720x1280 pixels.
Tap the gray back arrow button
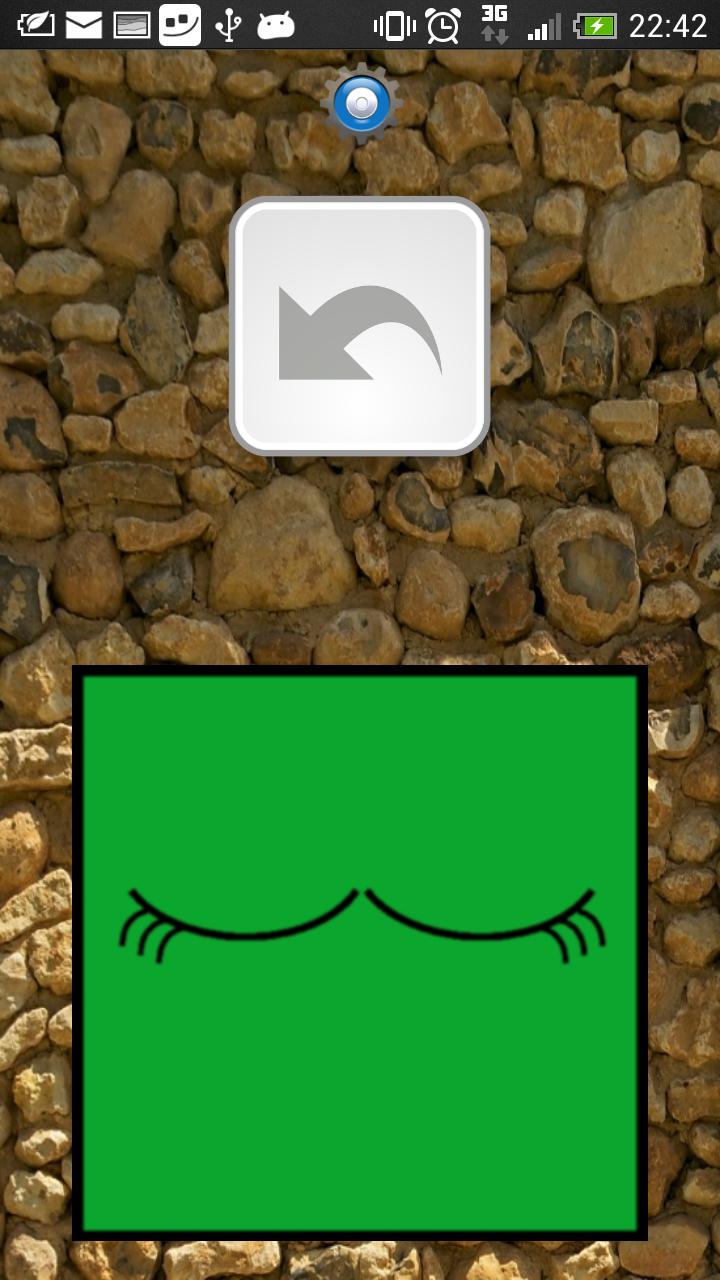click(x=360, y=327)
